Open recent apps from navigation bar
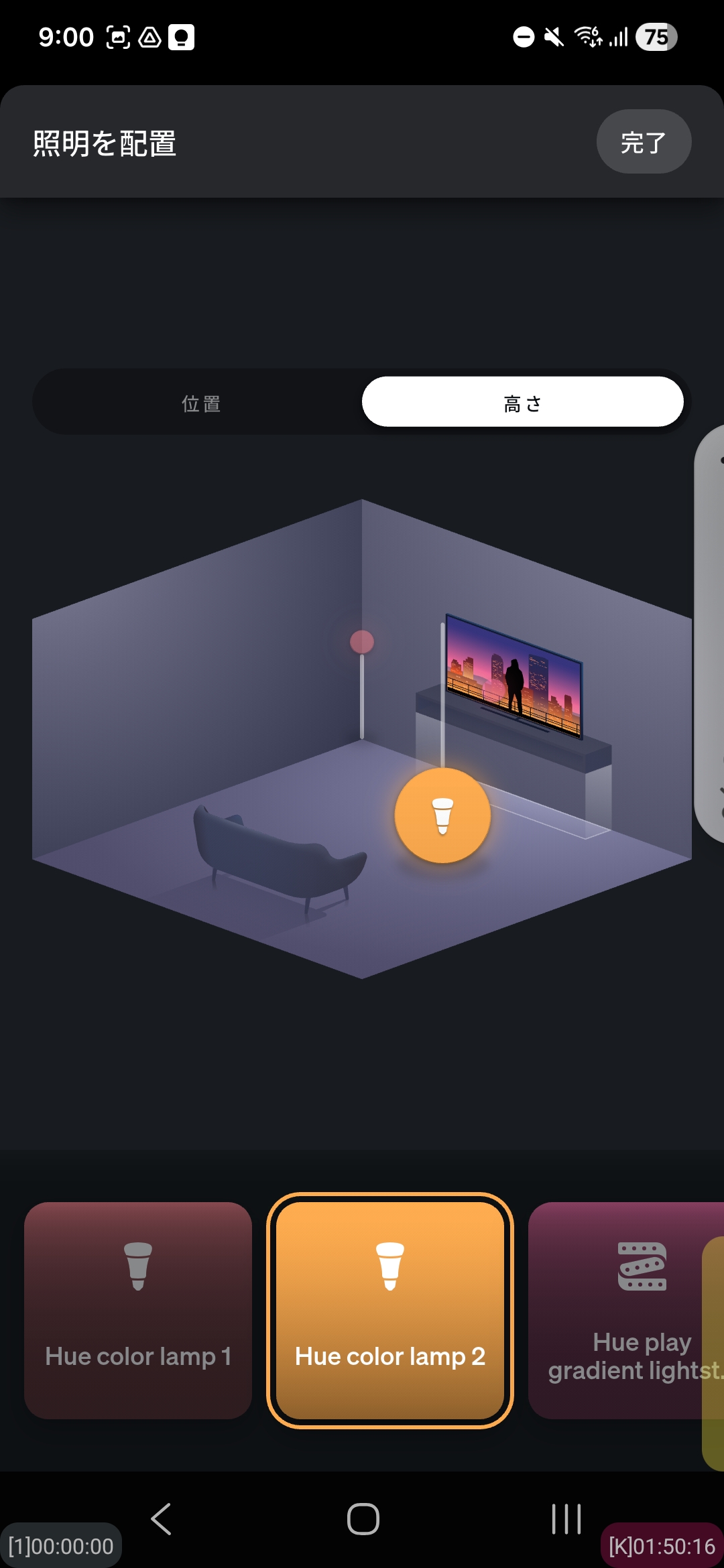Viewport: 724px width, 1568px height. point(566,1518)
